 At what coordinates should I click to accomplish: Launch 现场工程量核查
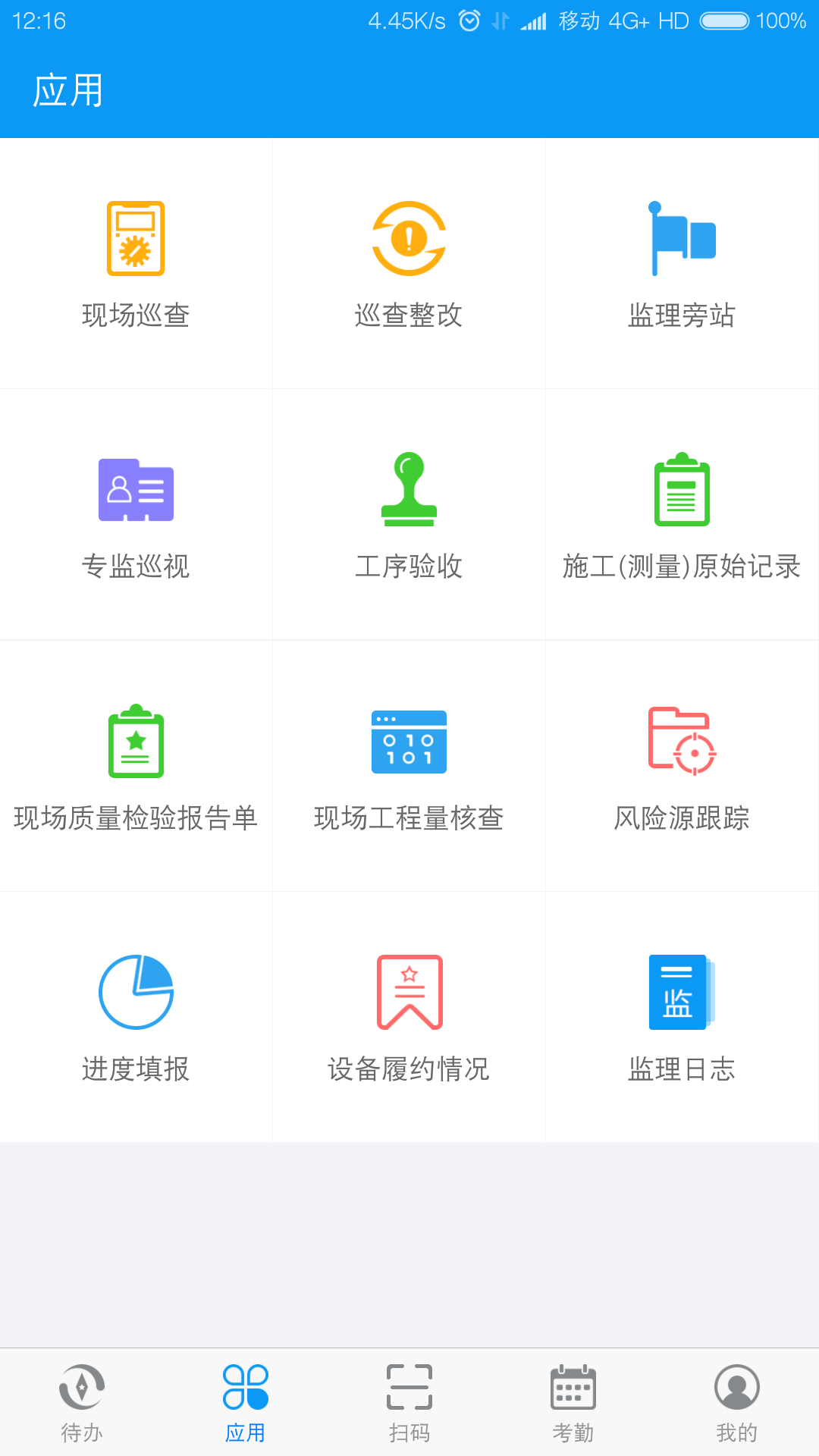tap(409, 766)
